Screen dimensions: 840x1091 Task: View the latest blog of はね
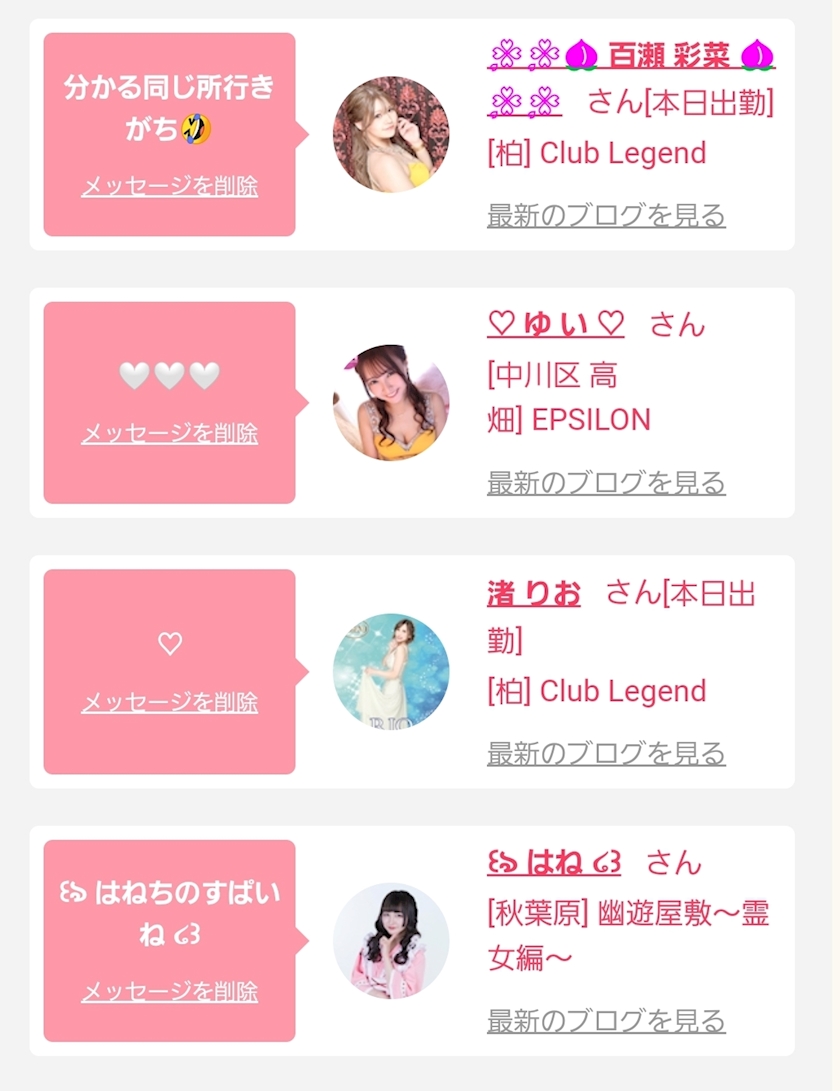606,1021
